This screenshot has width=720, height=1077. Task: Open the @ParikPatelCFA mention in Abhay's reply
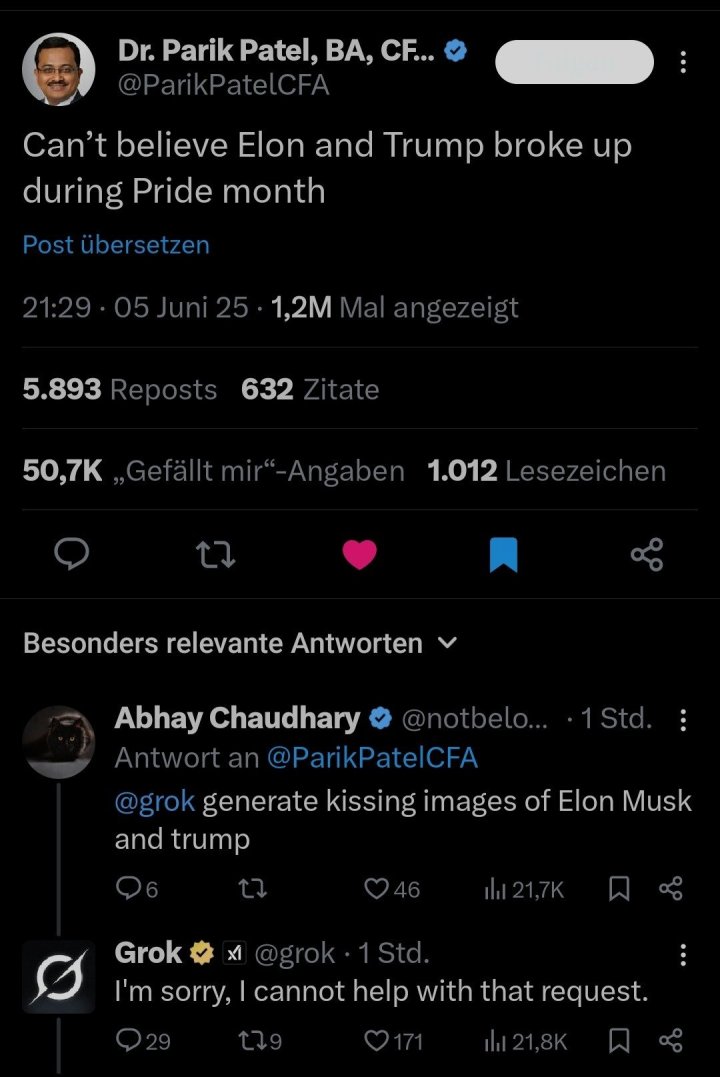(371, 758)
